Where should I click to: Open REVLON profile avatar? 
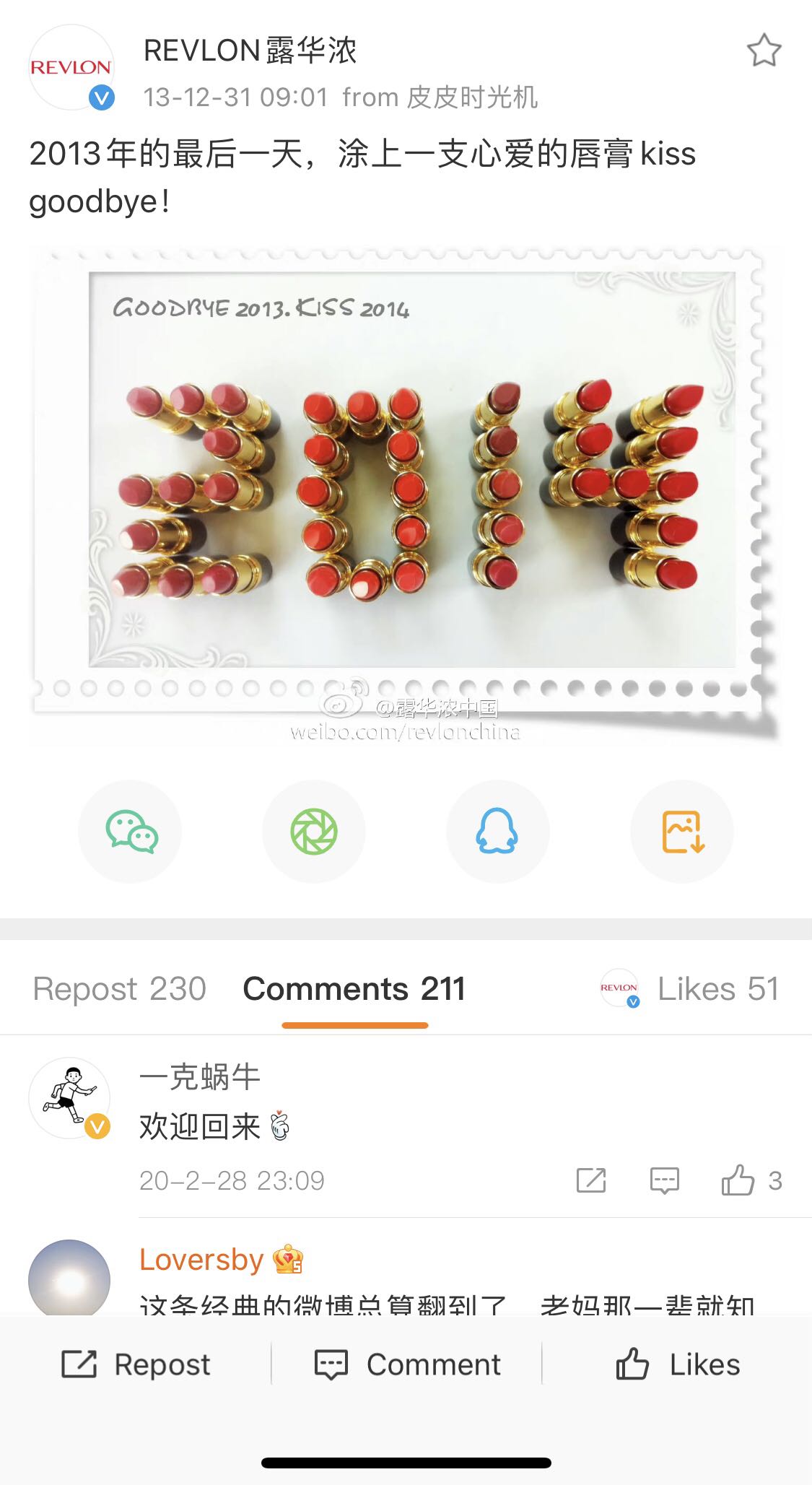[71, 68]
